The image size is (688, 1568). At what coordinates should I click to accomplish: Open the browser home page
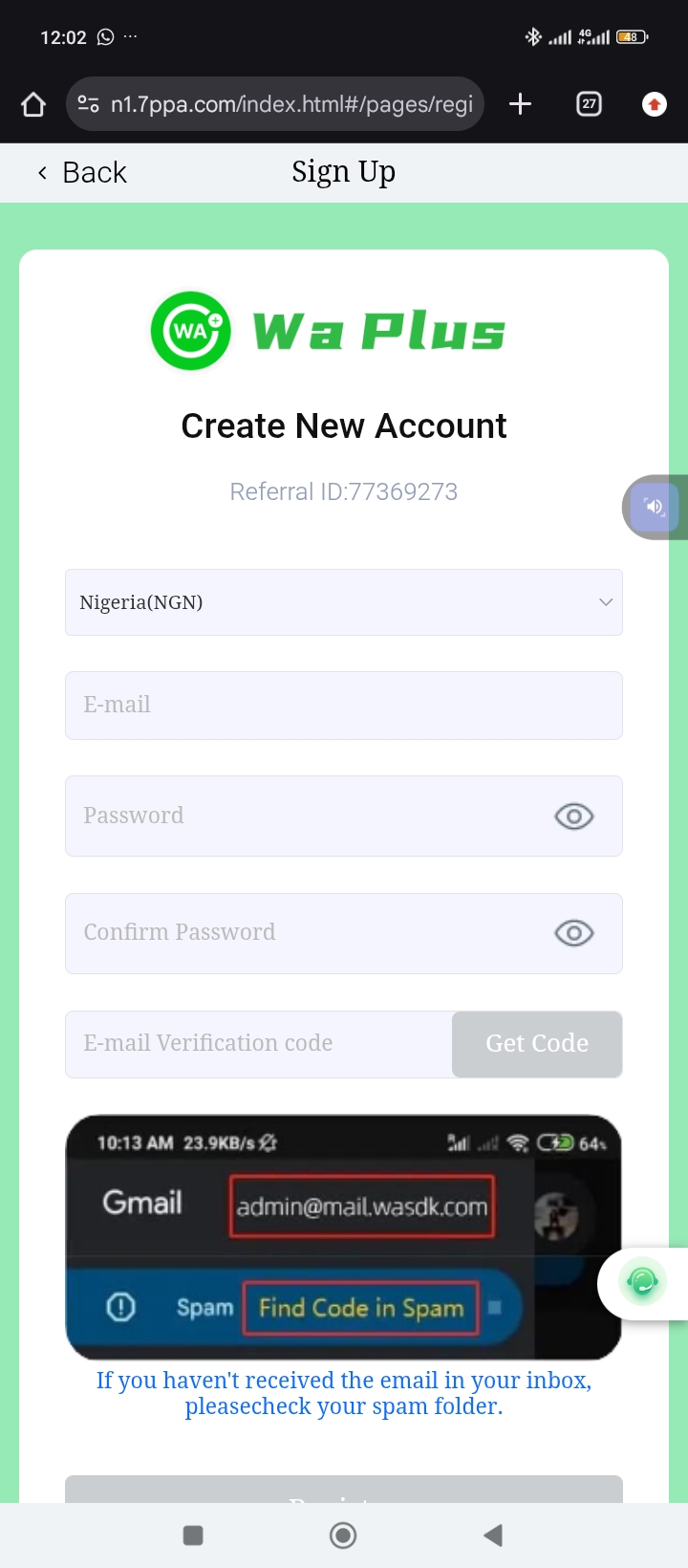(x=33, y=104)
